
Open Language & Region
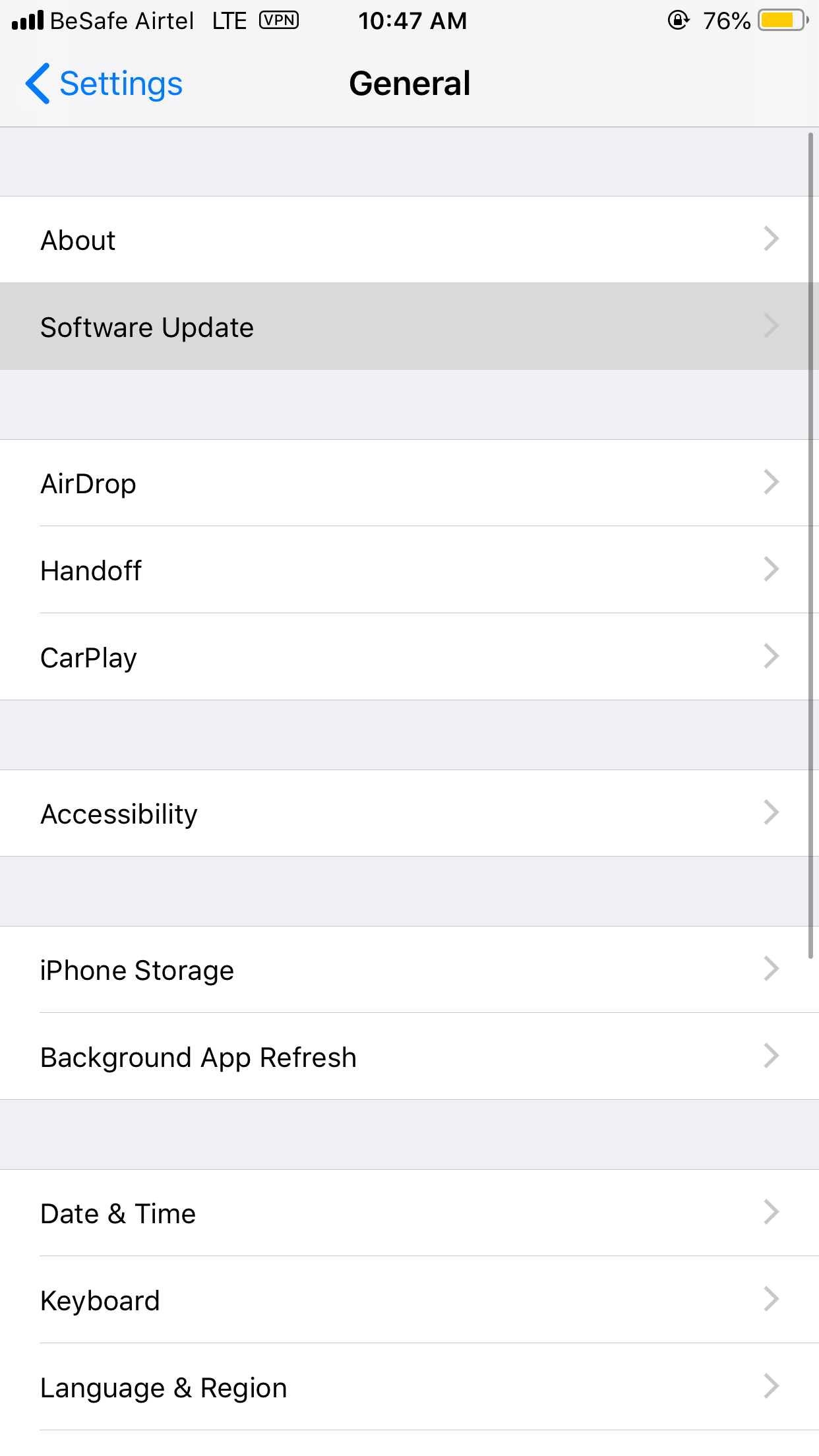[409, 1387]
